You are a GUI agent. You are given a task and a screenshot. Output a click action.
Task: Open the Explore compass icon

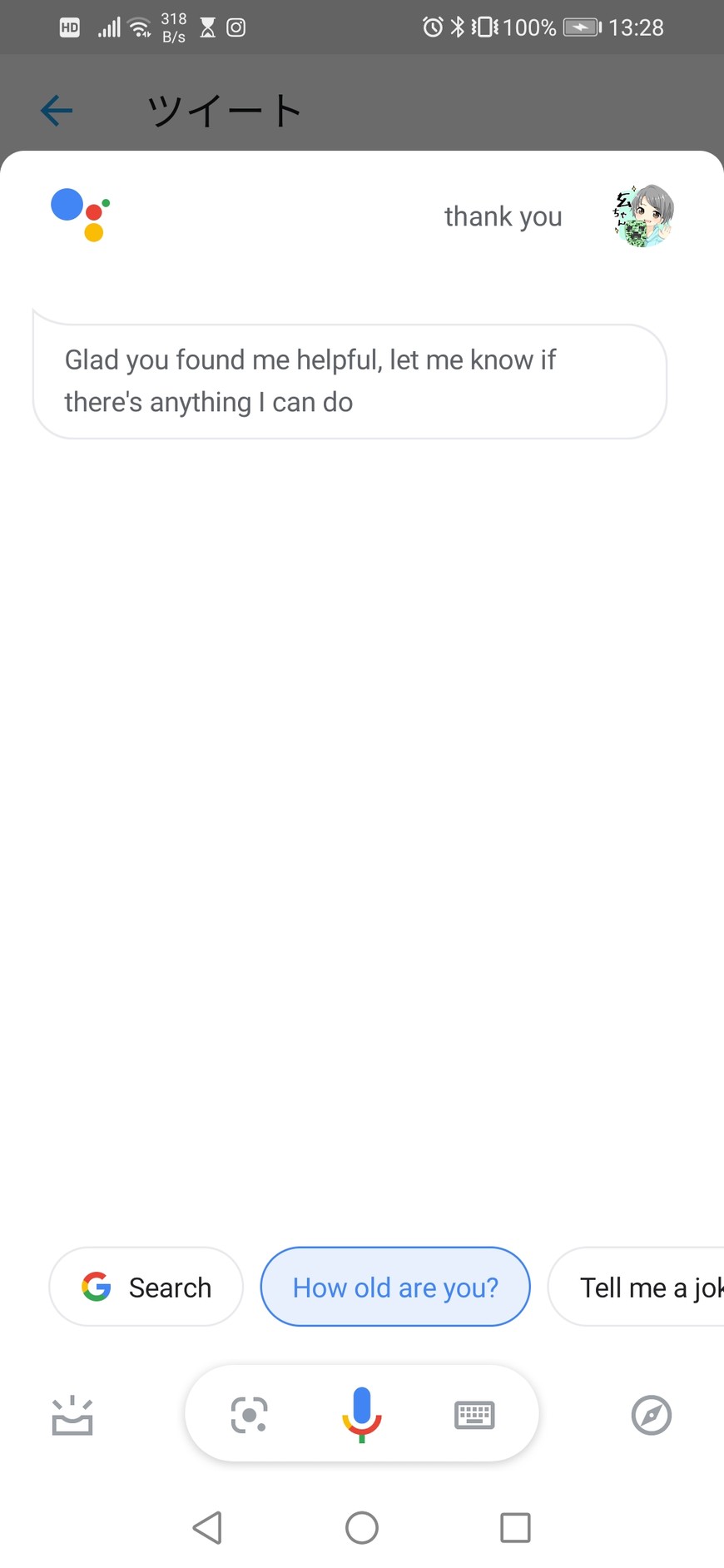click(x=652, y=1415)
